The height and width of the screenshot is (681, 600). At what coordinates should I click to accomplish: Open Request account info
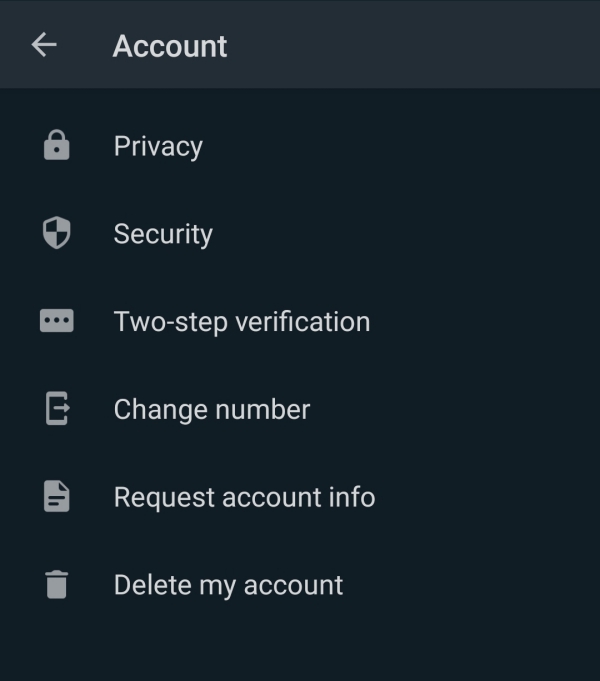244,497
